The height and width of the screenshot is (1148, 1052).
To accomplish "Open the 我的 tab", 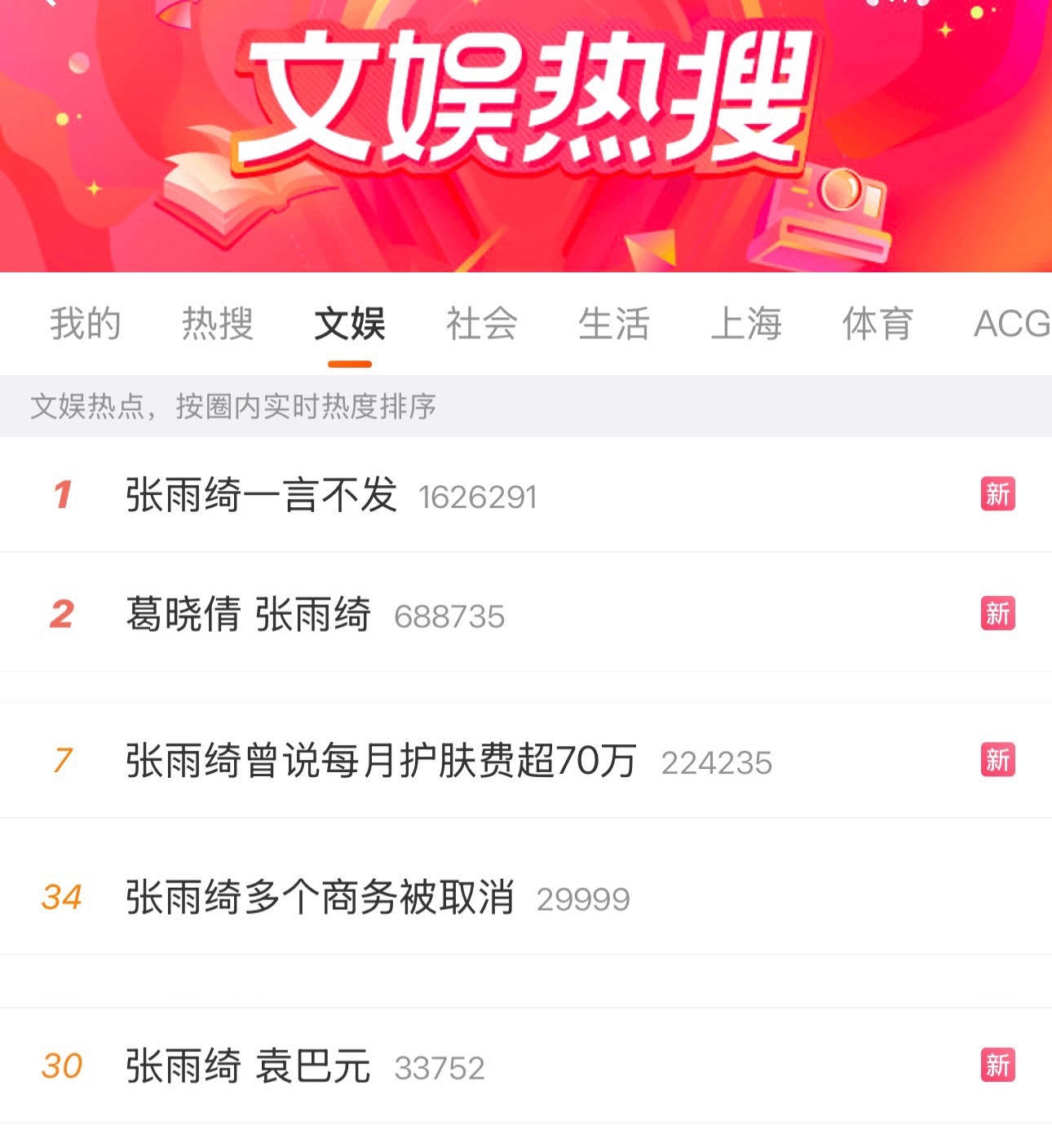I will click(86, 325).
